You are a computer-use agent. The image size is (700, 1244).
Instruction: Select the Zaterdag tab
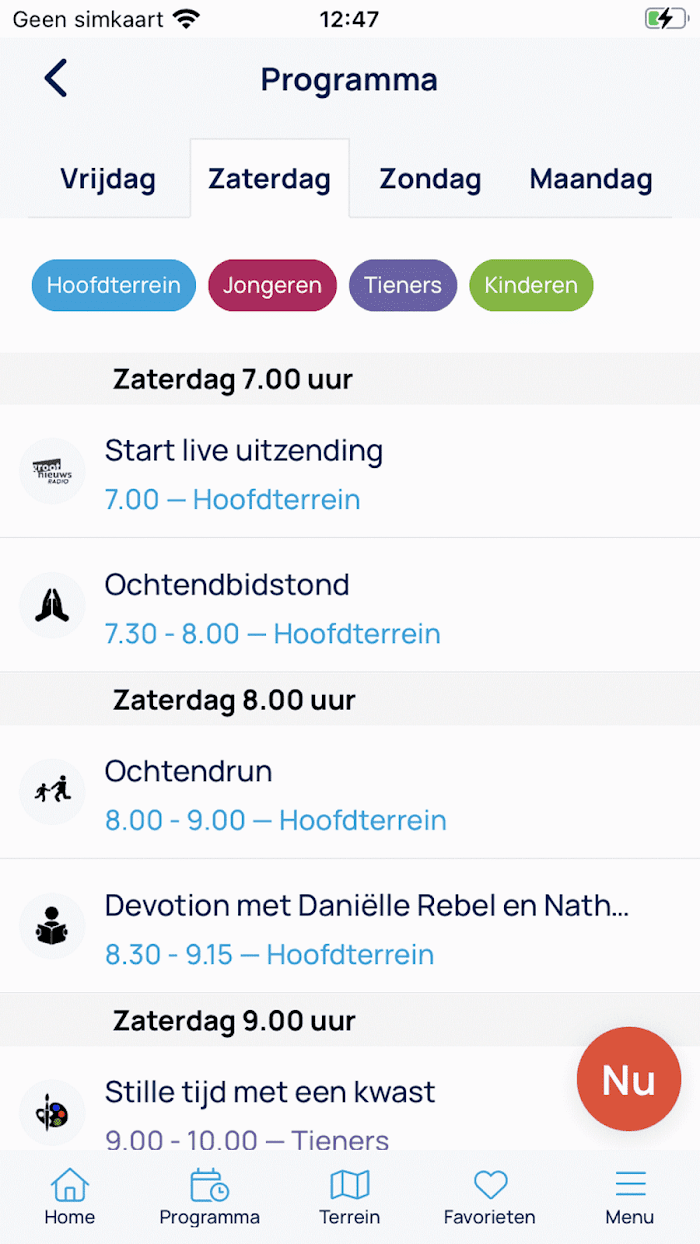click(269, 180)
